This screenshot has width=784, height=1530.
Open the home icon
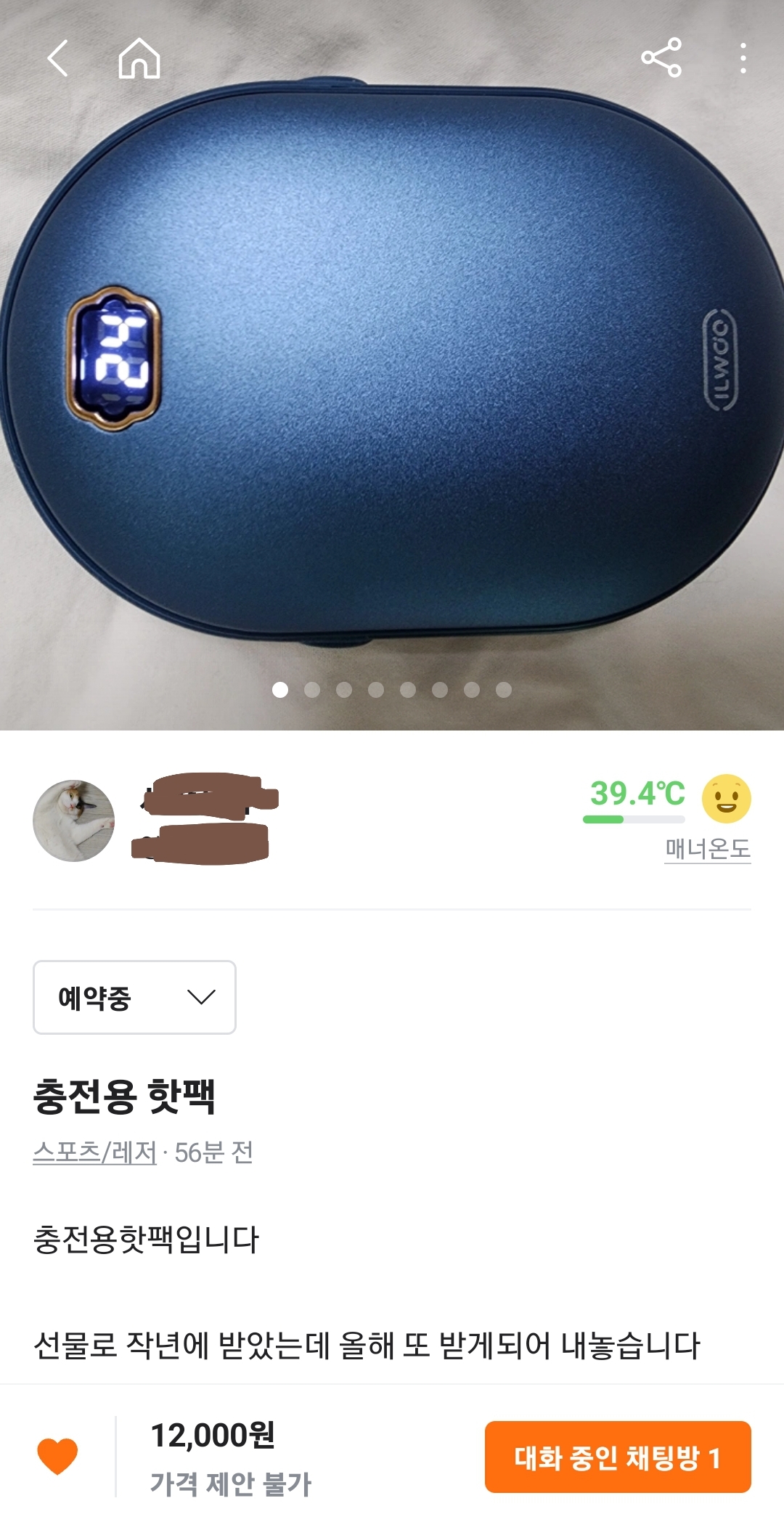(x=139, y=58)
